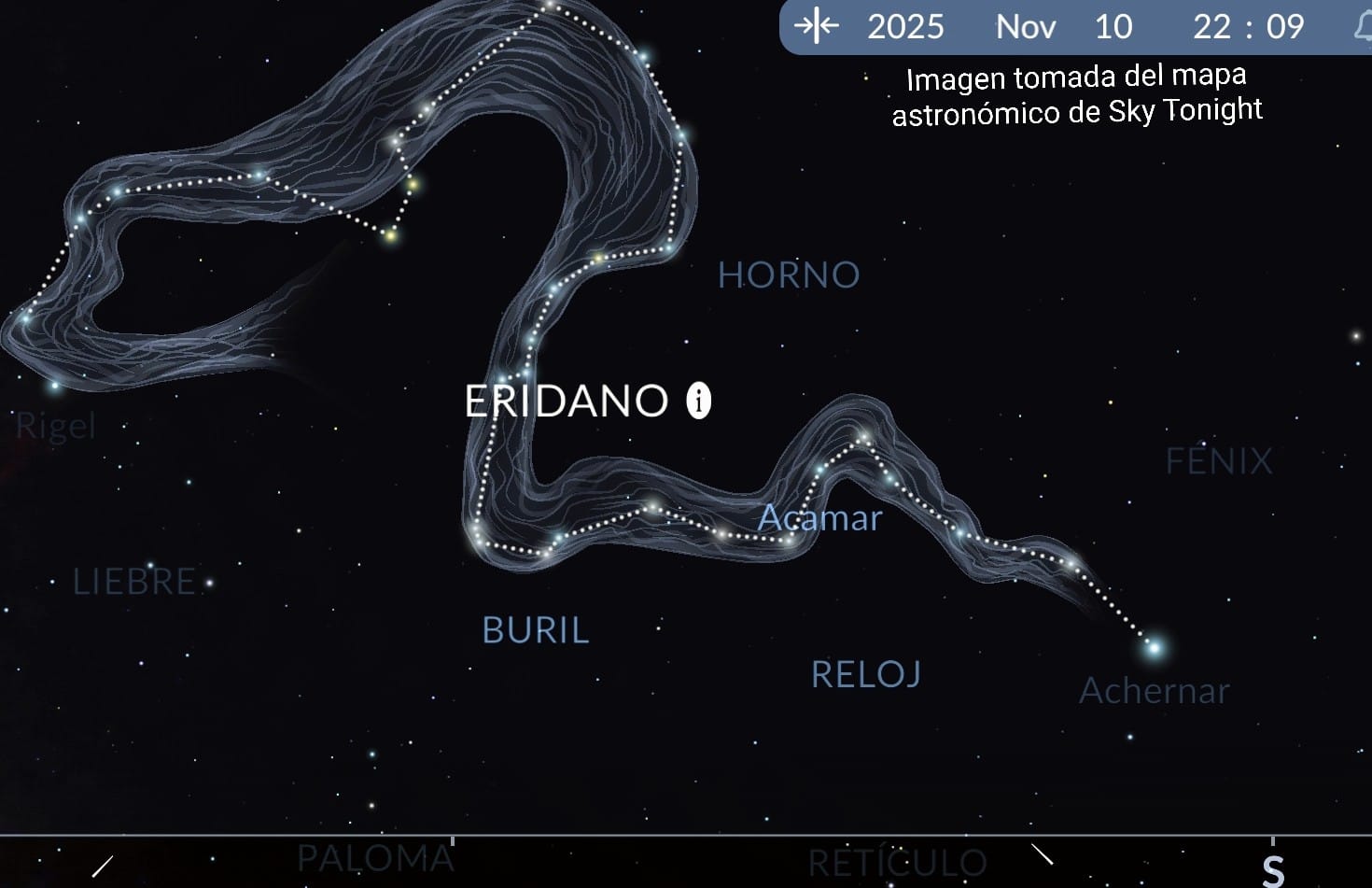The height and width of the screenshot is (888, 1372).
Task: Tap the reset-to-current-time icon in the time bar
Action: pos(816,26)
